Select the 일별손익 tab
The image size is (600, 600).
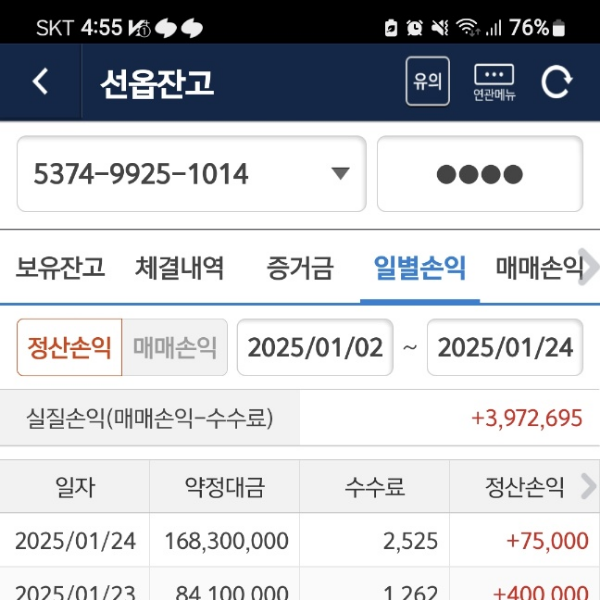click(x=420, y=268)
